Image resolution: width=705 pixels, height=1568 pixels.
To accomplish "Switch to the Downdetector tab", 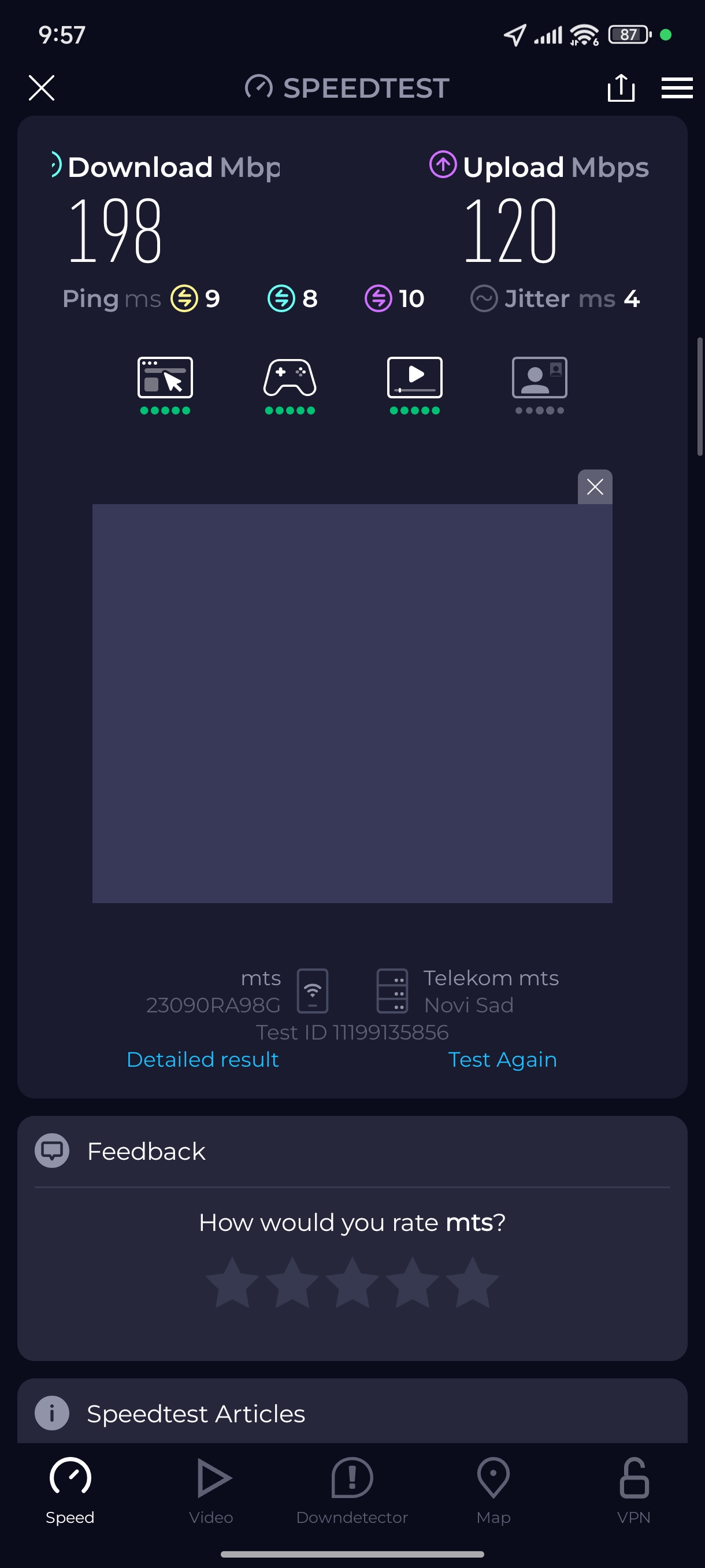I will pos(351,1489).
